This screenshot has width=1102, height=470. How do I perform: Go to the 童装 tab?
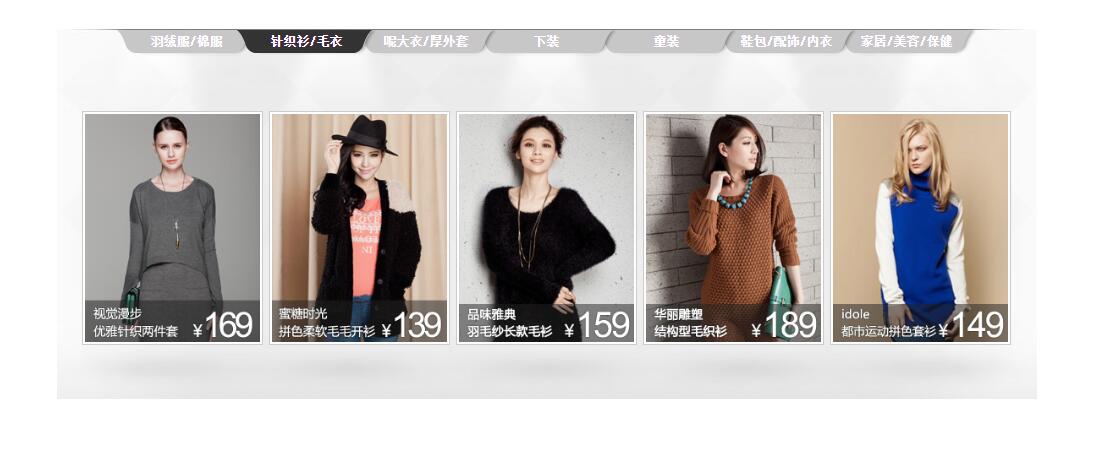coord(666,41)
